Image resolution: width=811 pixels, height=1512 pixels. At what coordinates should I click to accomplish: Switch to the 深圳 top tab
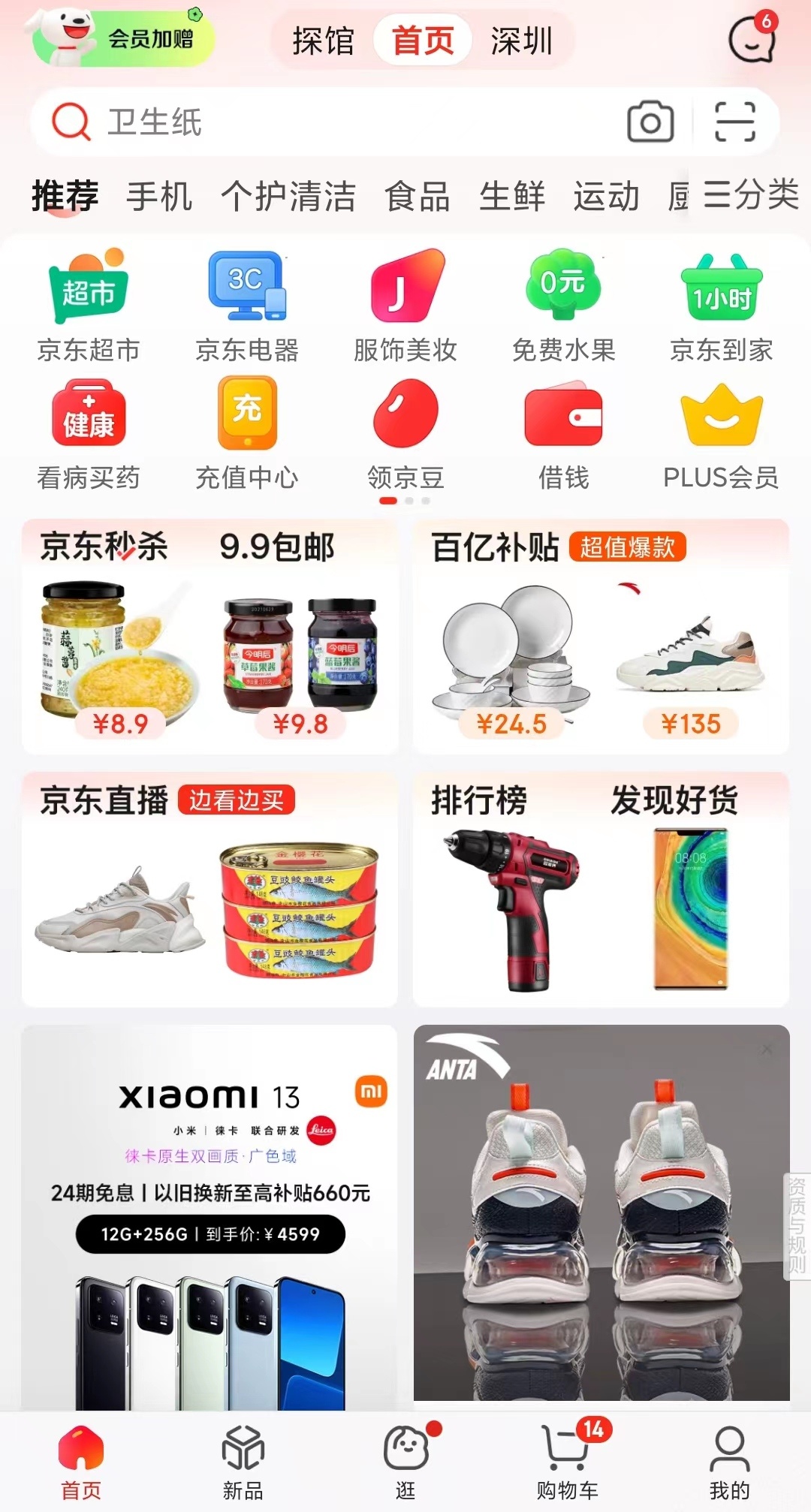coord(522,41)
